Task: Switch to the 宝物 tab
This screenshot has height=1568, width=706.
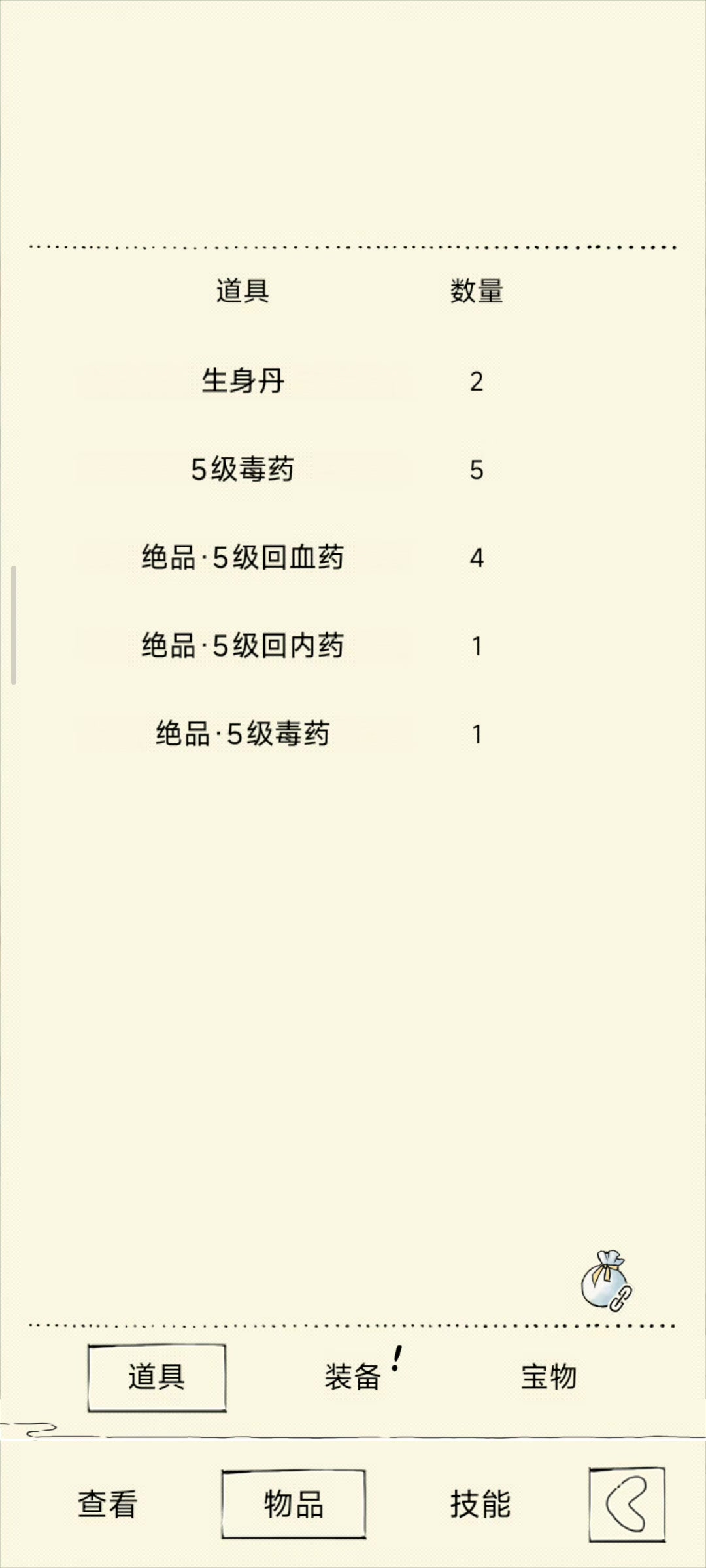Action: [548, 1377]
